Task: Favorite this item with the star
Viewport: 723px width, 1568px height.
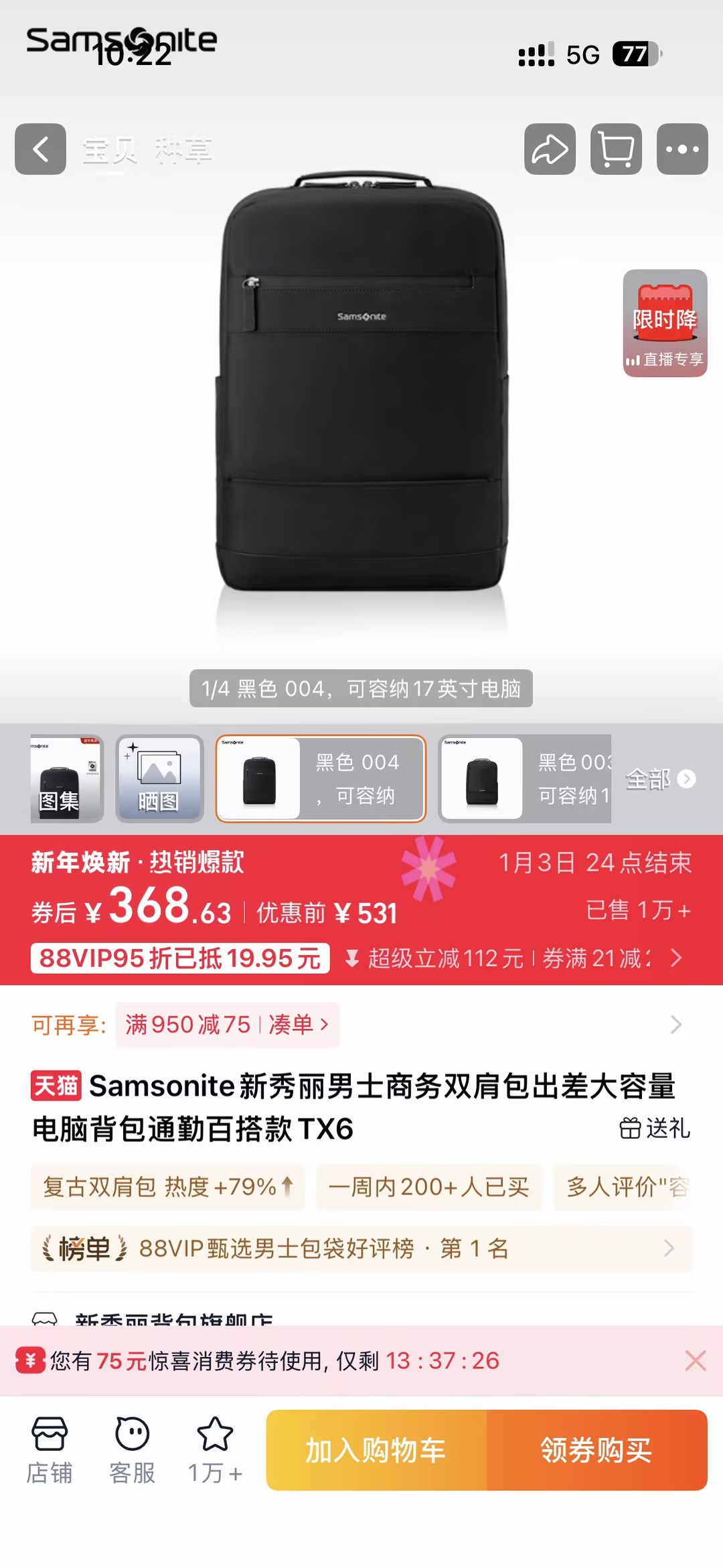Action: click(x=215, y=1450)
